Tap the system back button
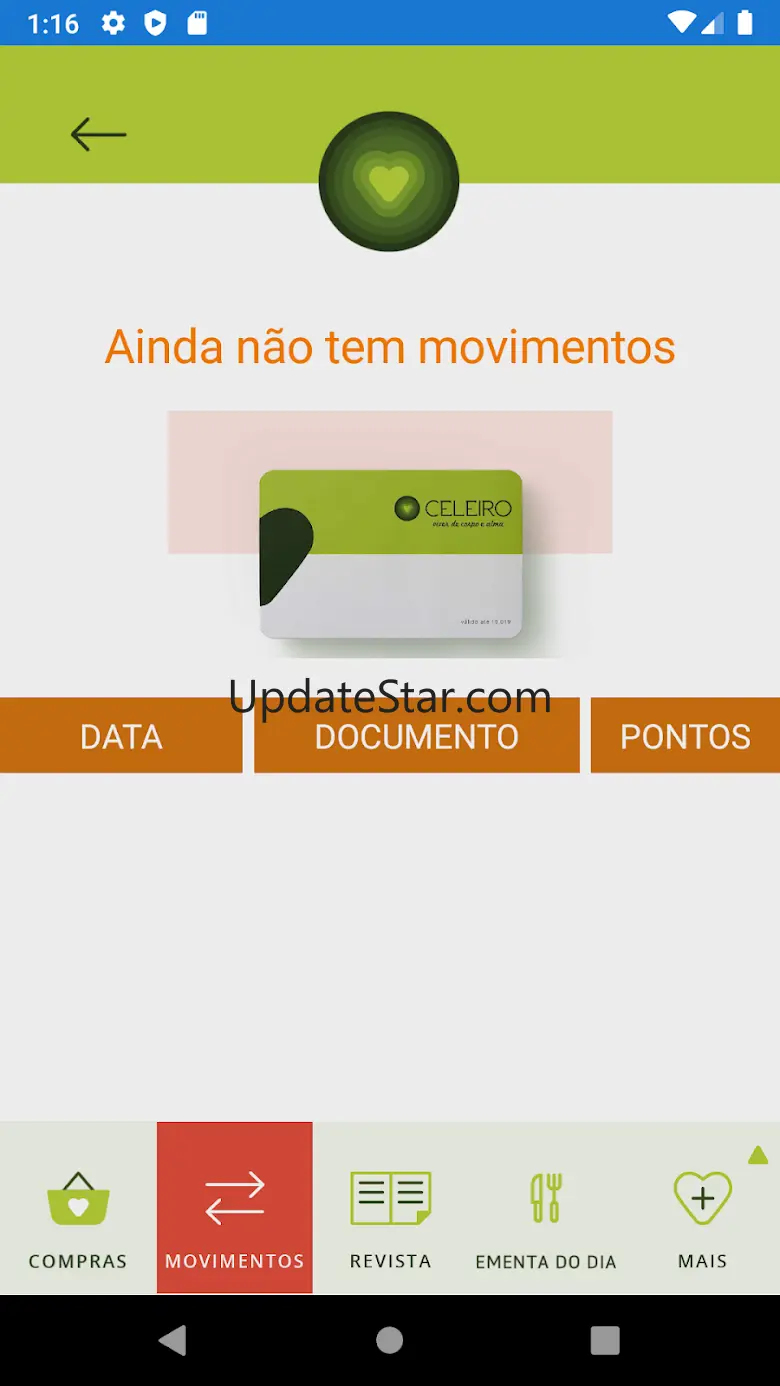This screenshot has width=780, height=1386. pyautogui.click(x=173, y=1340)
